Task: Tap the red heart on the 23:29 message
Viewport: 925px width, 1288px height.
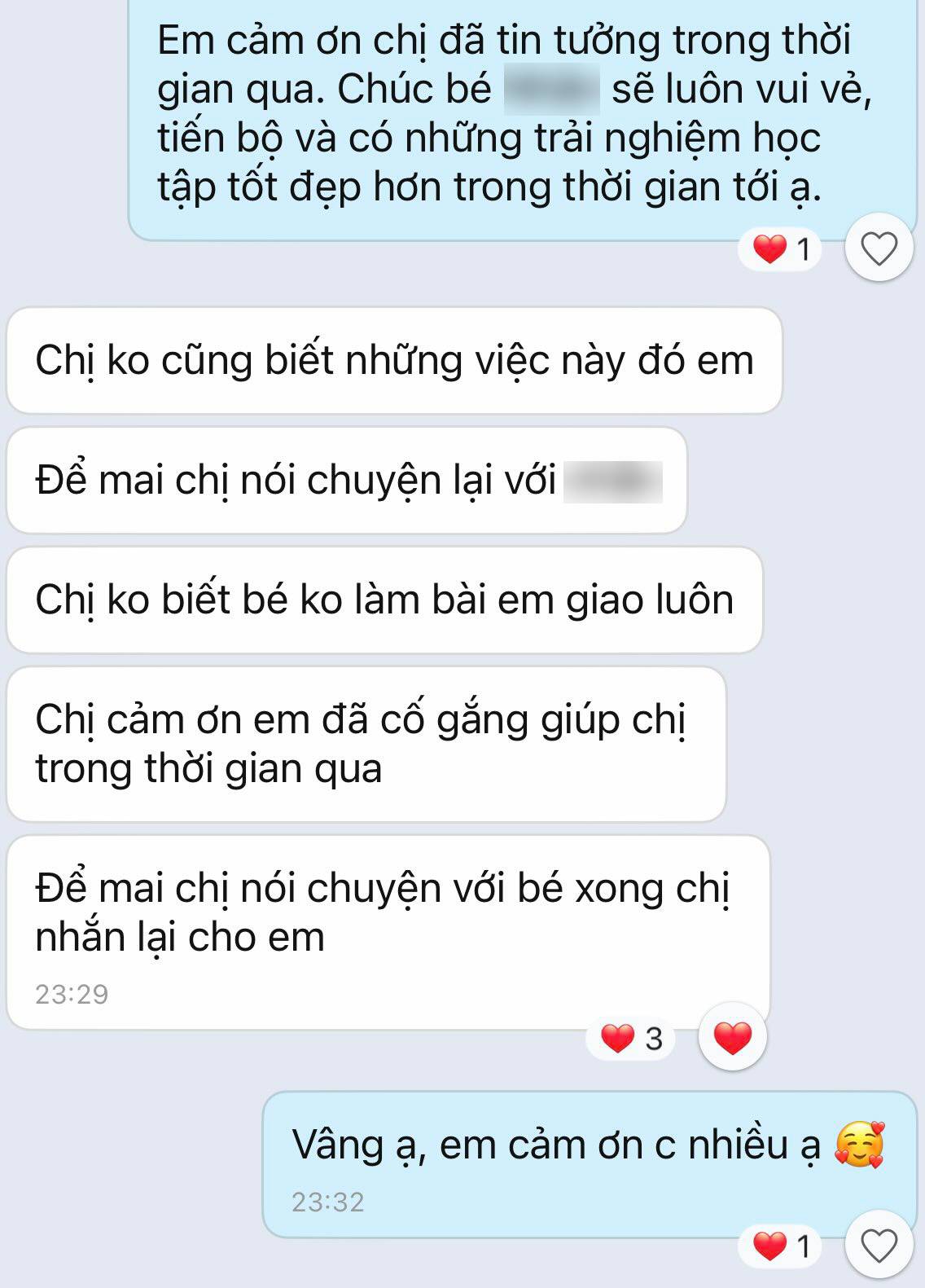Action: click(733, 1038)
